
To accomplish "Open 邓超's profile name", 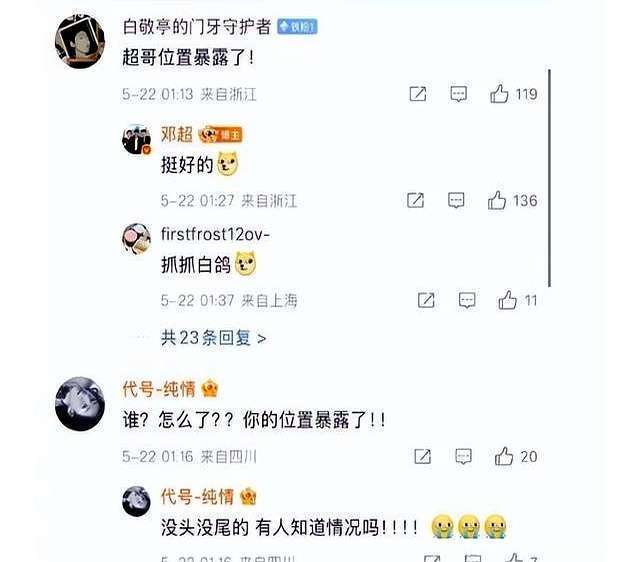I will click(177, 134).
